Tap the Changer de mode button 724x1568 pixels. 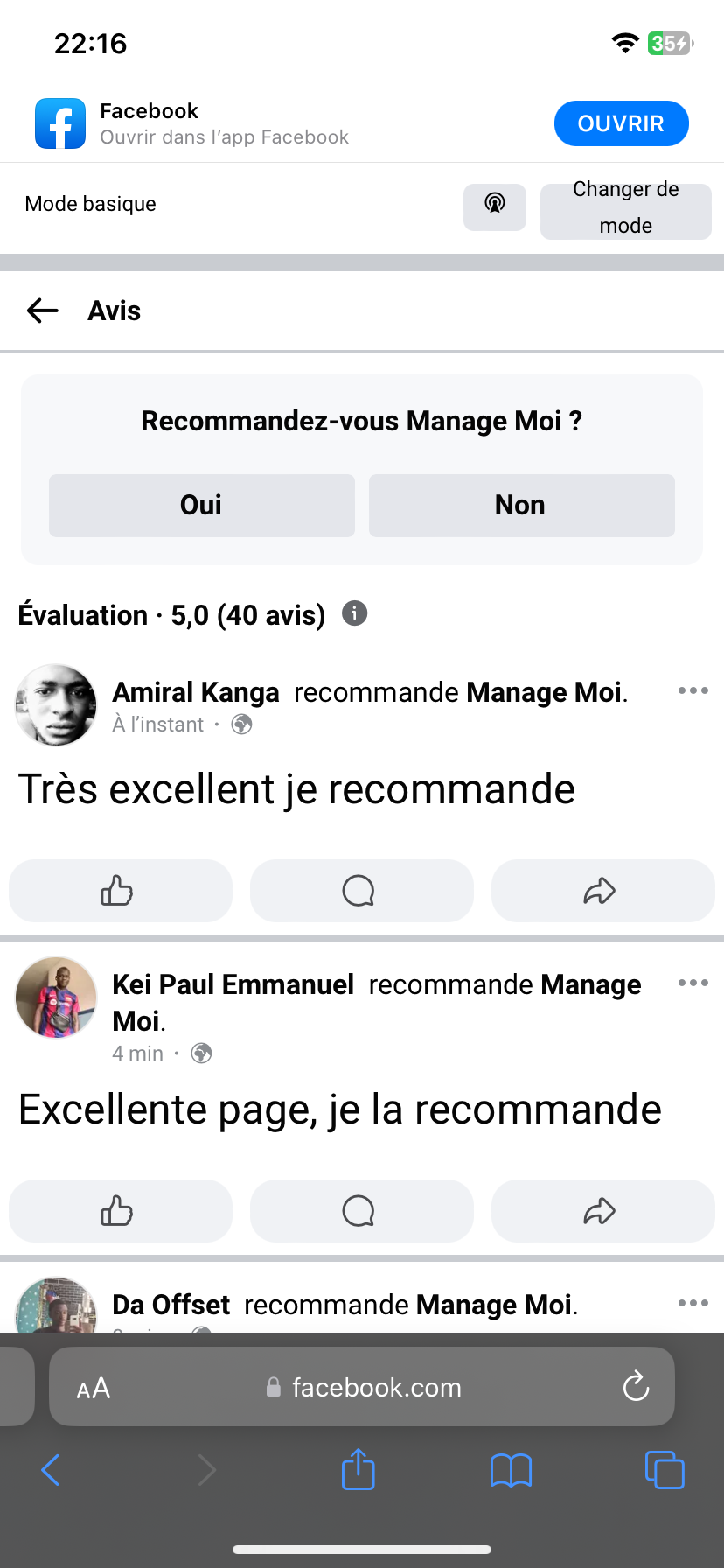(x=625, y=208)
